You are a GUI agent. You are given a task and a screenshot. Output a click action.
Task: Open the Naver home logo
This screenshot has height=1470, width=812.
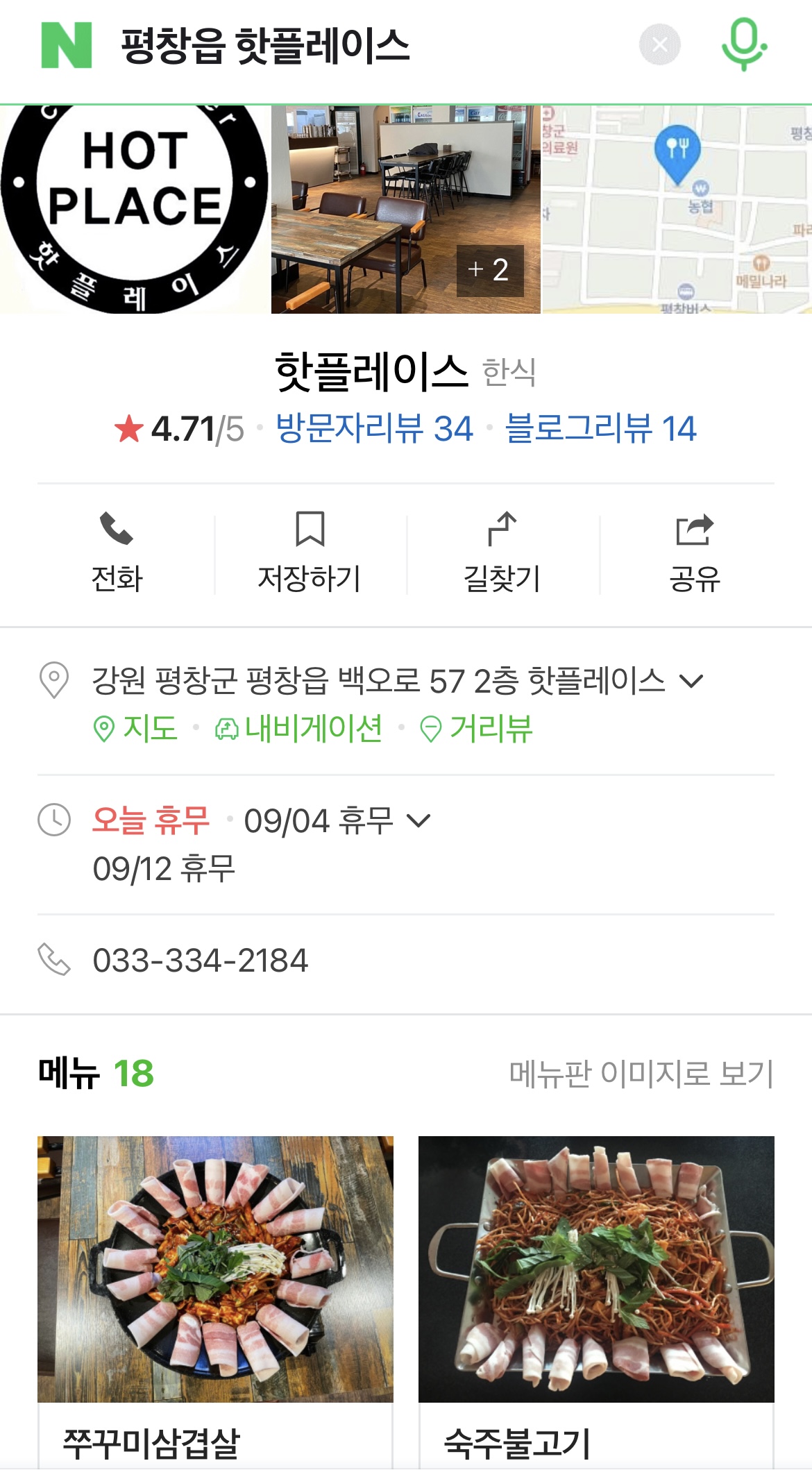click(x=67, y=46)
